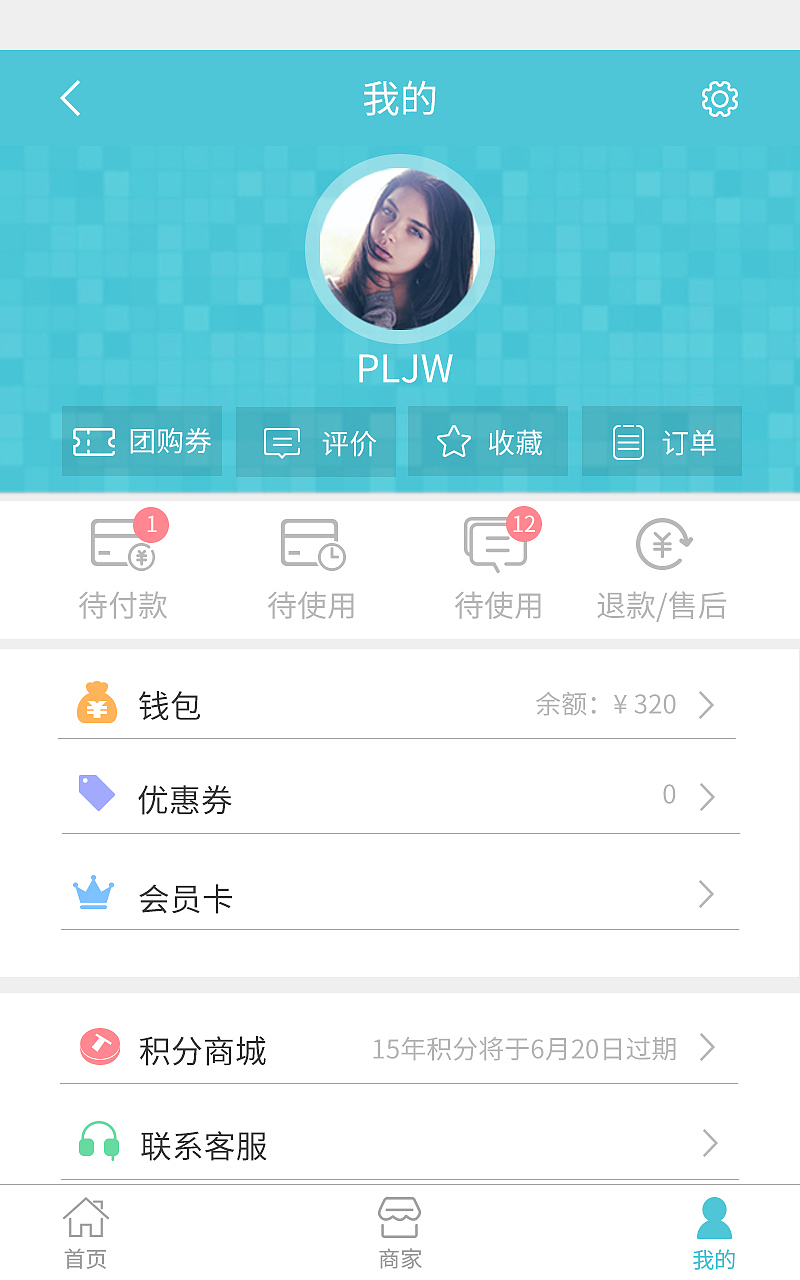Click the 钱包 wallet money-bag icon

pyautogui.click(x=96, y=704)
